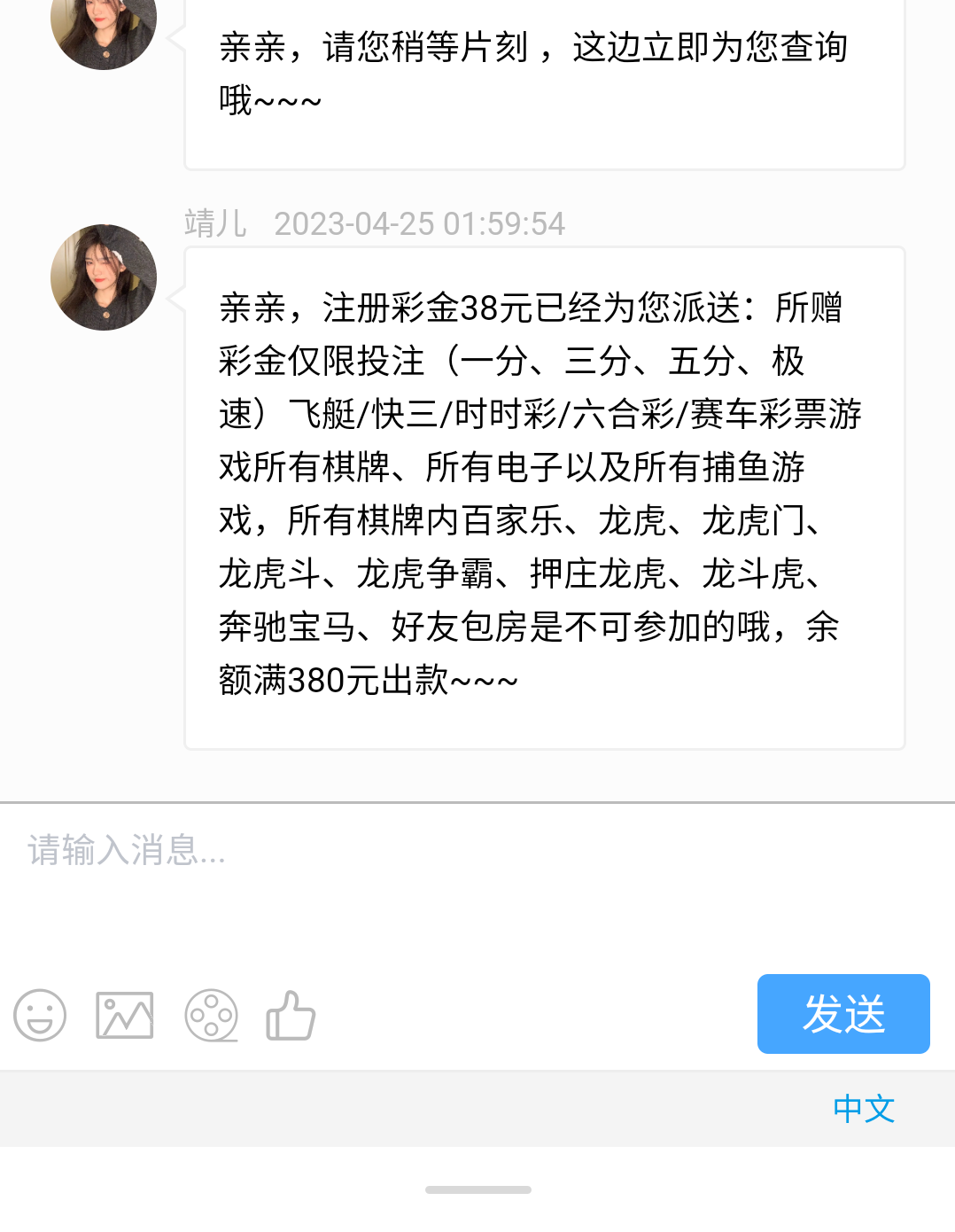The image size is (955, 1232).
Task: Click the timestamp 2023-04-25 01:59:54
Action: 420,223
